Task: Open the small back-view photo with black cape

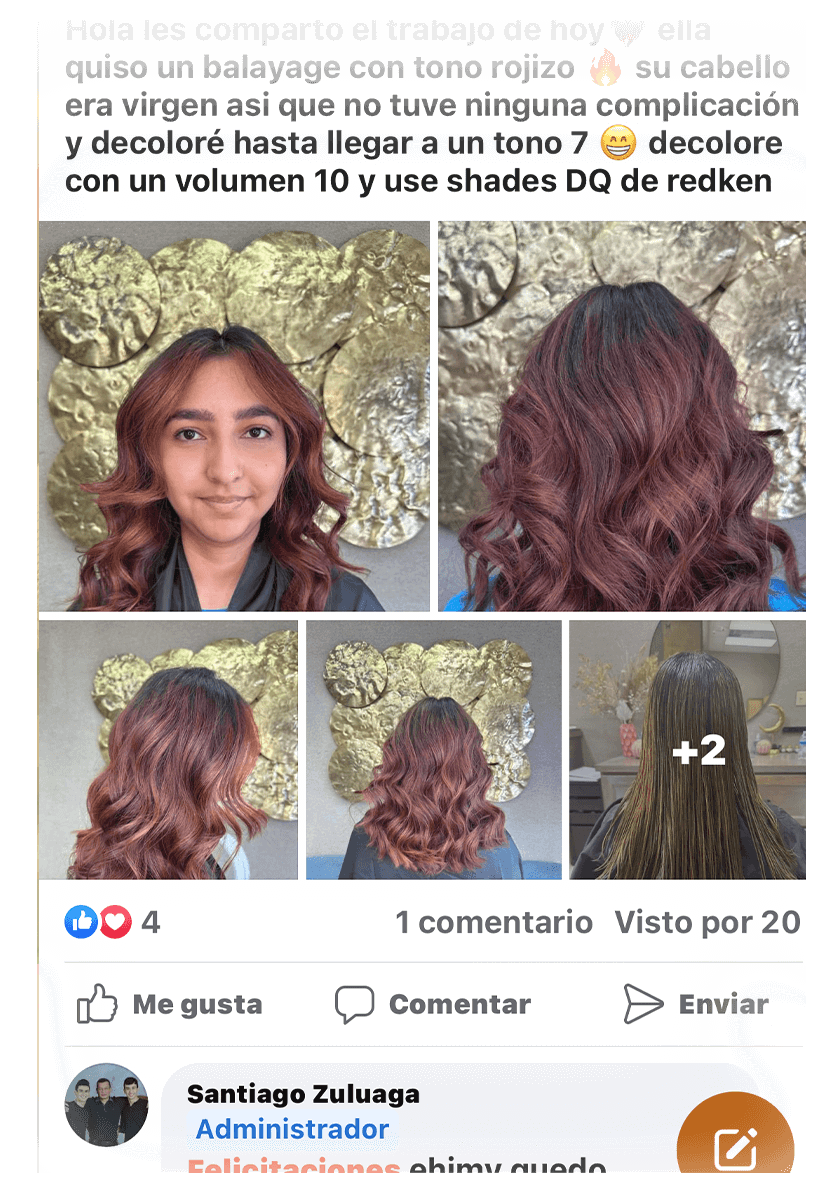Action: 434,750
